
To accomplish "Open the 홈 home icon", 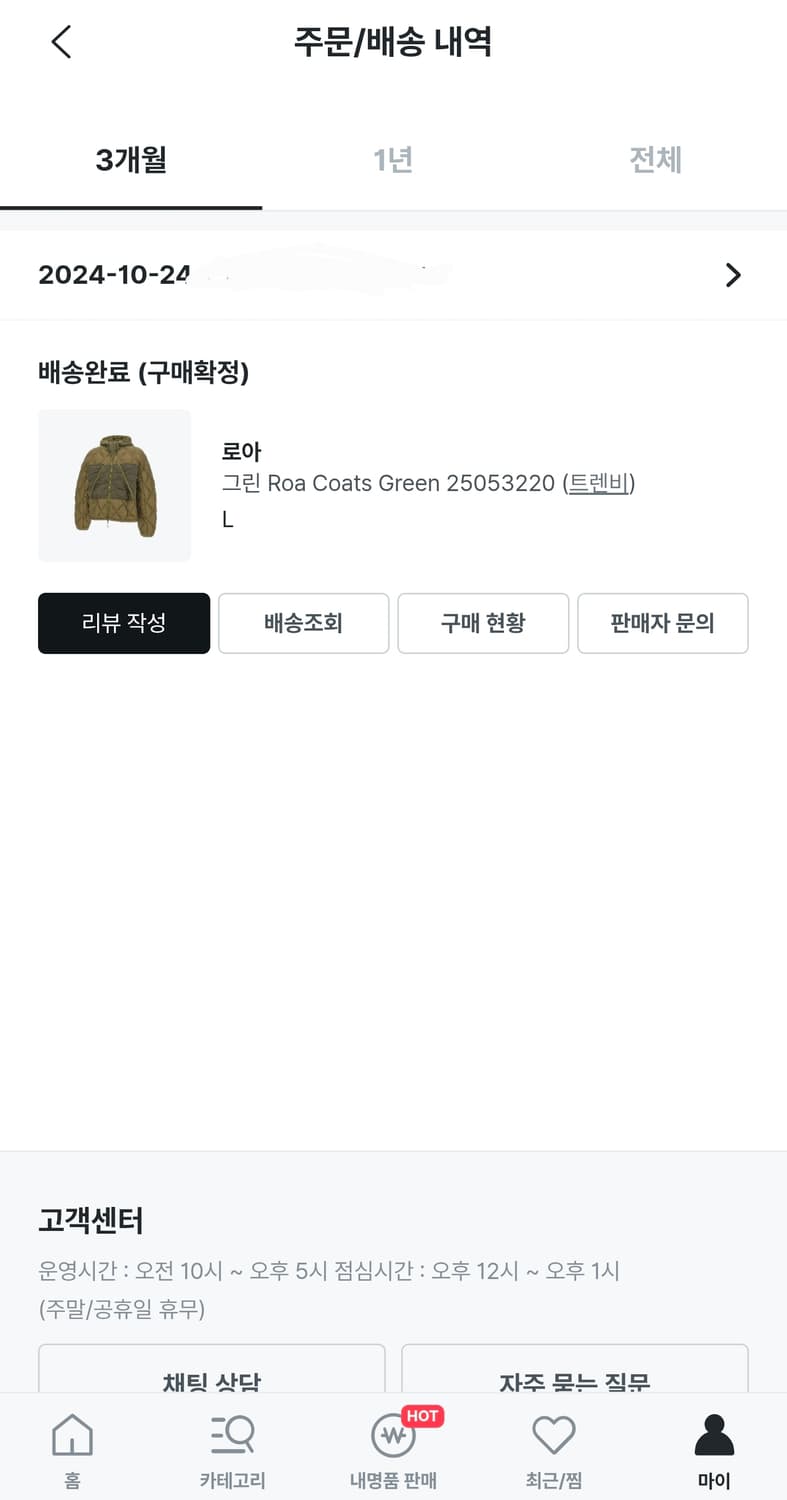I will tap(71, 1445).
